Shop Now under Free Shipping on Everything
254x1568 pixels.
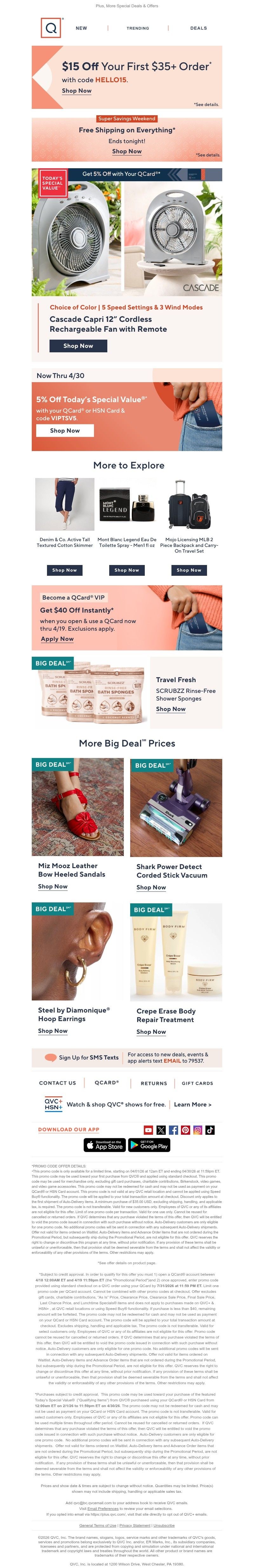[127, 151]
